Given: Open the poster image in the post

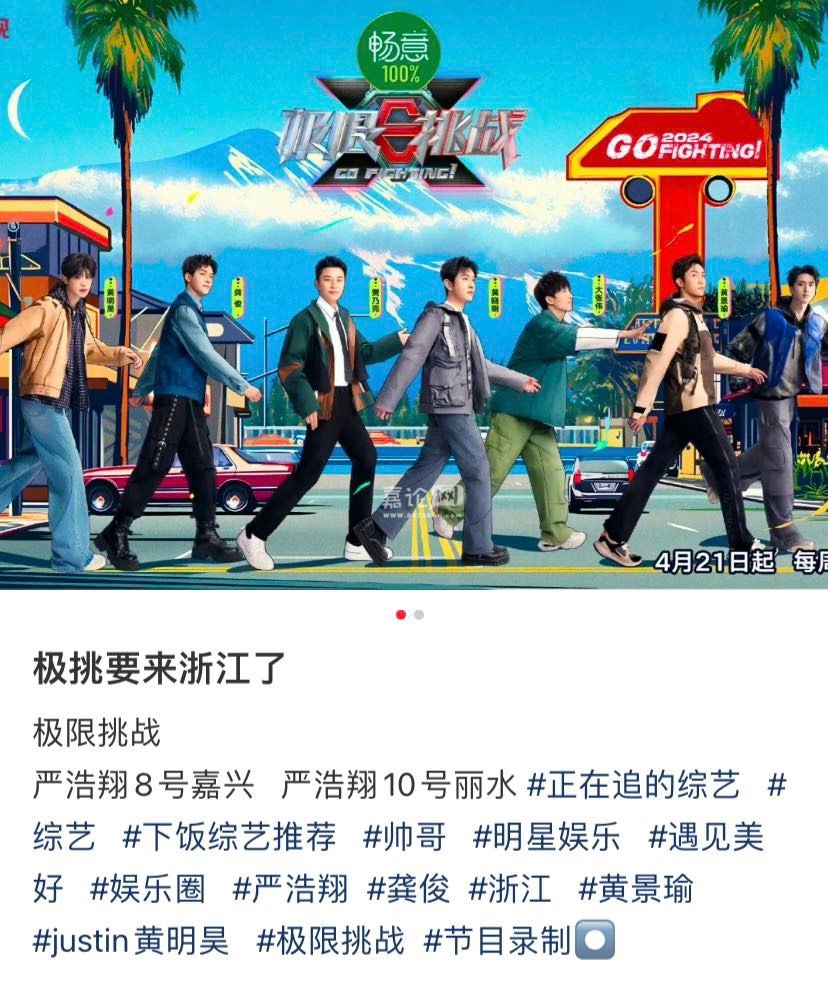Looking at the screenshot, I should pos(414,295).
